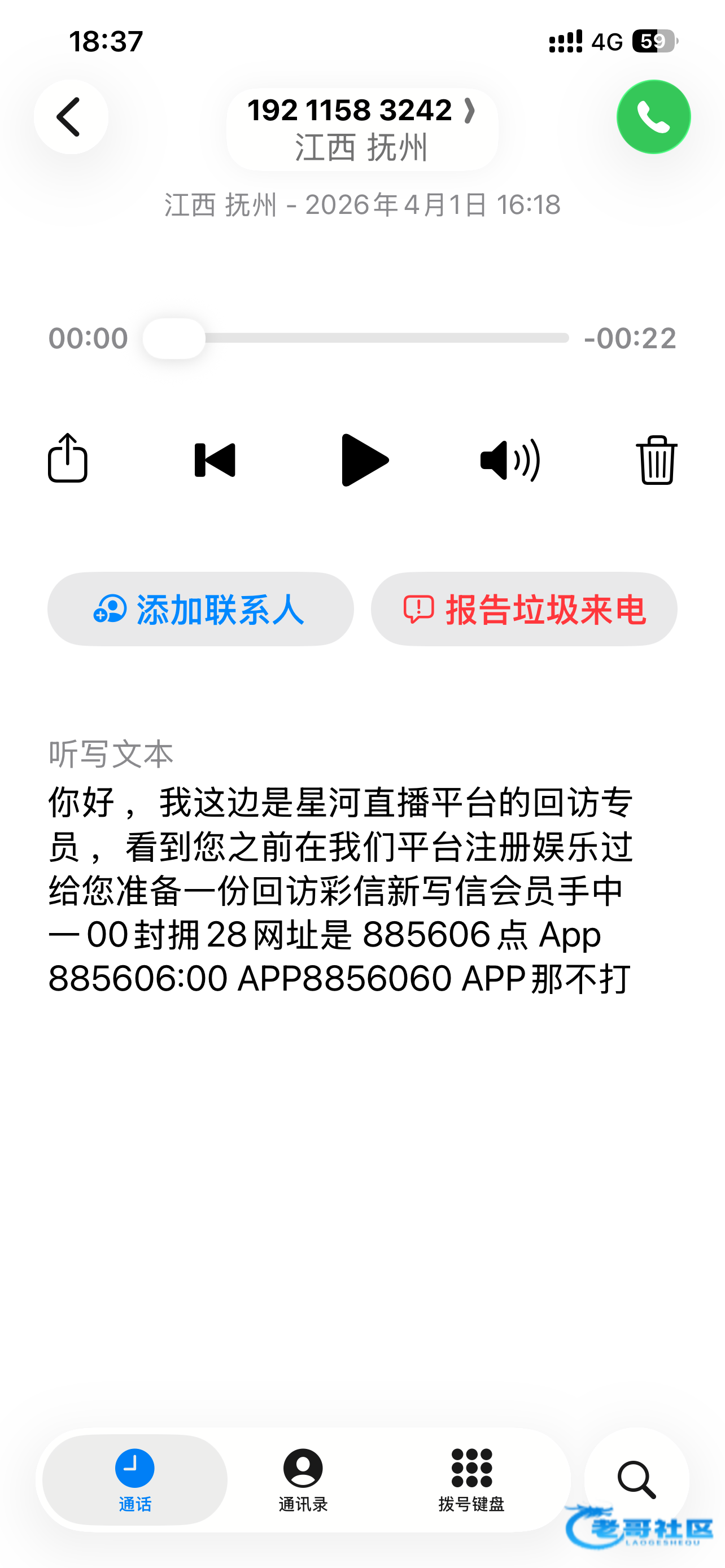725x1568 pixels.
Task: Call 192 1158 3242 with green phone button
Action: [653, 116]
